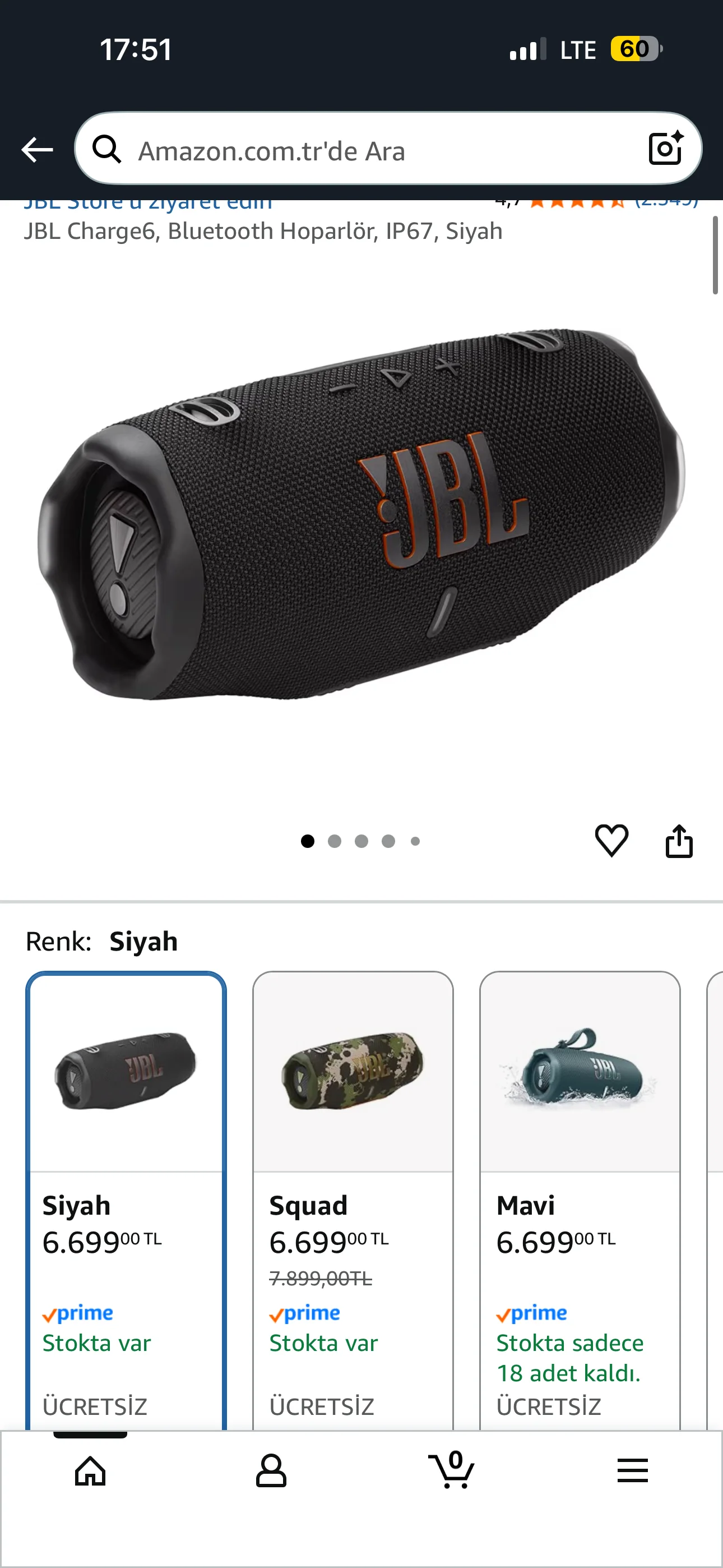Switch to the Home tab
The width and height of the screenshot is (723, 1568).
point(91,1471)
